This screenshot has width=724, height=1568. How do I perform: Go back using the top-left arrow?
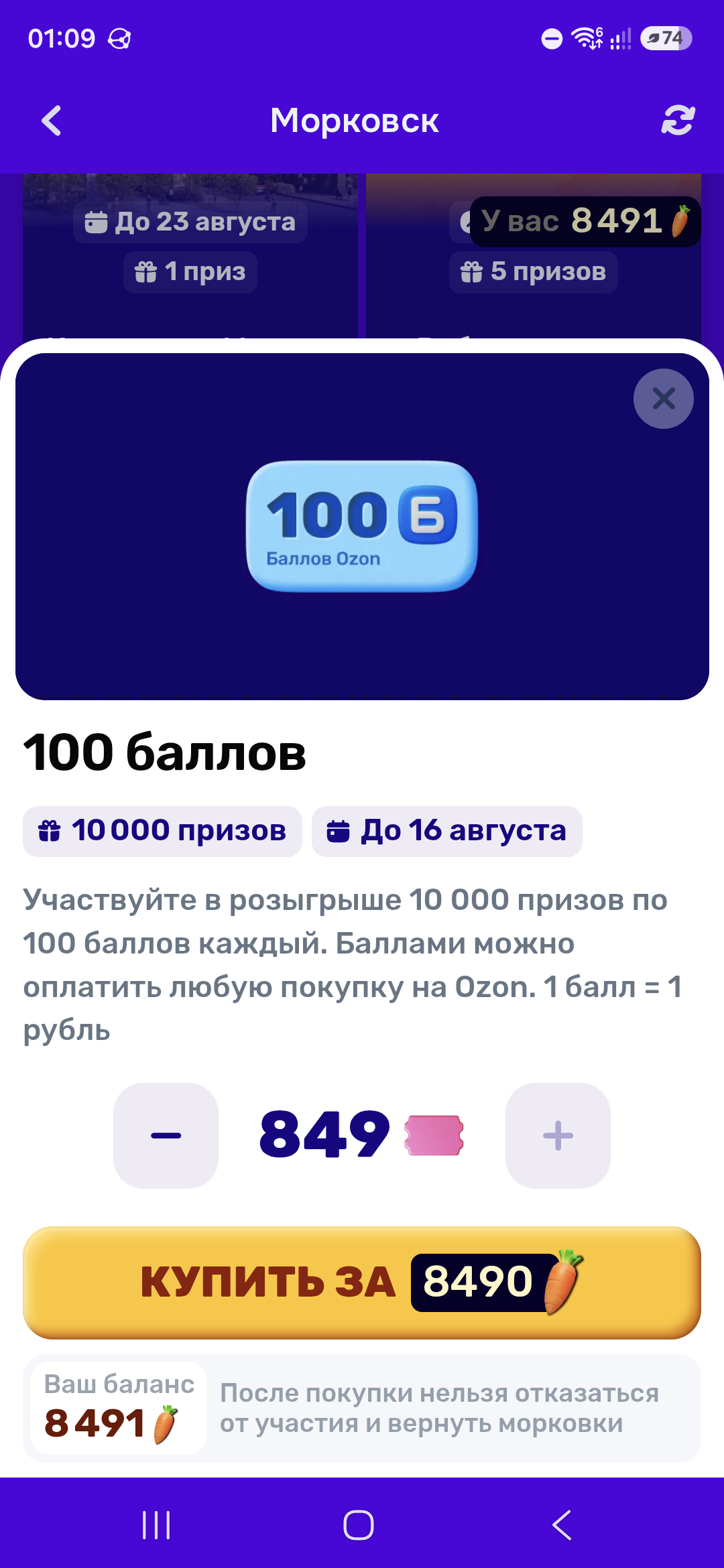[x=52, y=121]
